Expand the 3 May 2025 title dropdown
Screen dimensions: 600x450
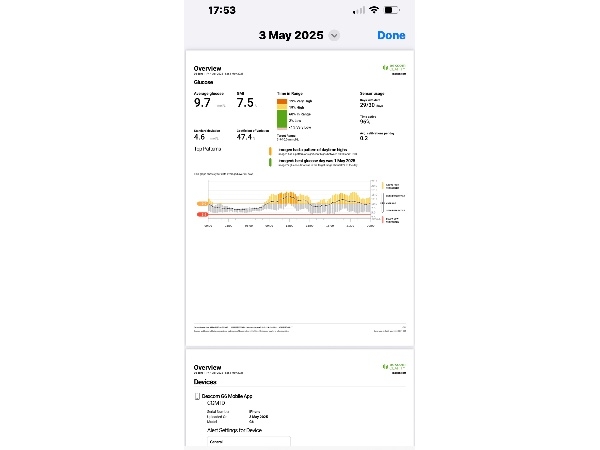(x=334, y=35)
